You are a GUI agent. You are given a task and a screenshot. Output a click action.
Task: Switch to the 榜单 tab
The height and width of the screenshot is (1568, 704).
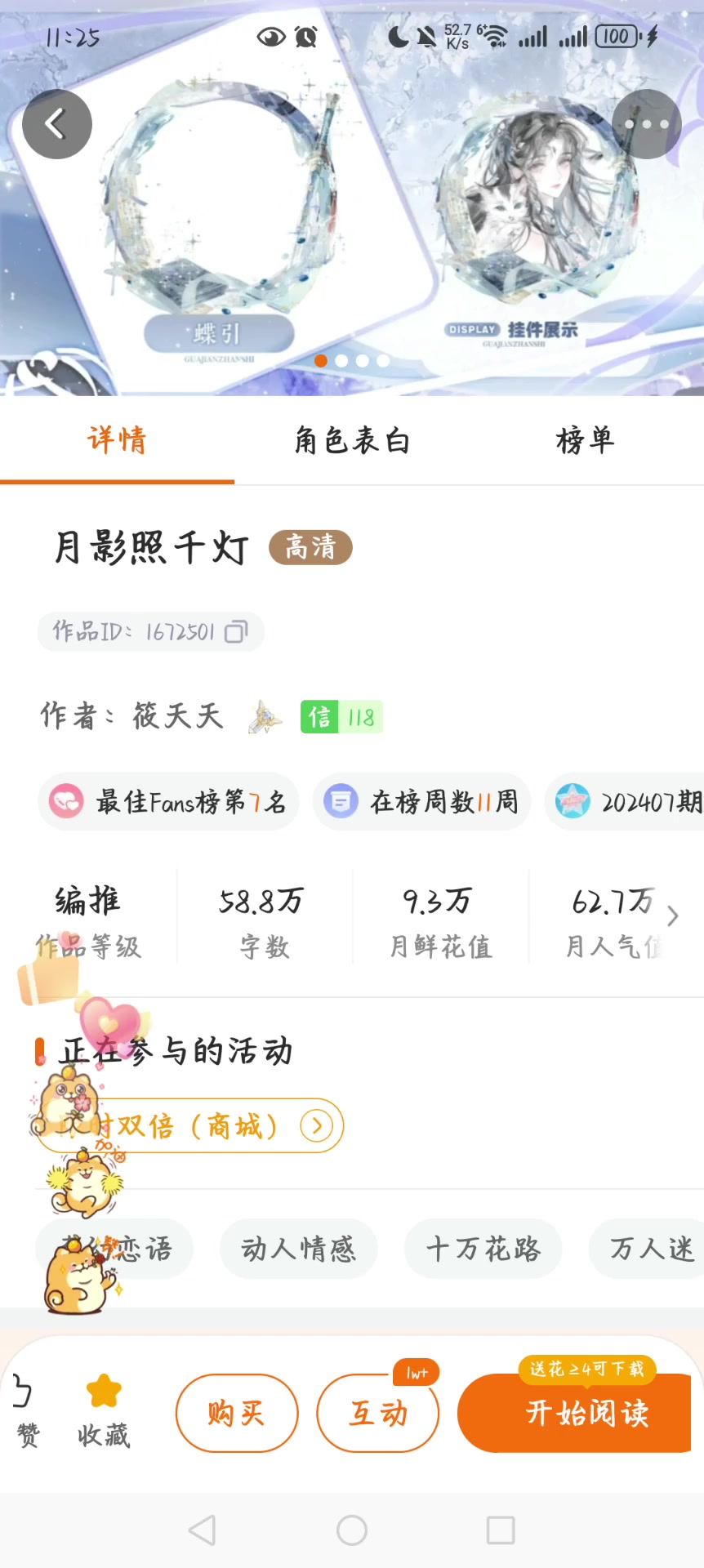pyautogui.click(x=585, y=441)
